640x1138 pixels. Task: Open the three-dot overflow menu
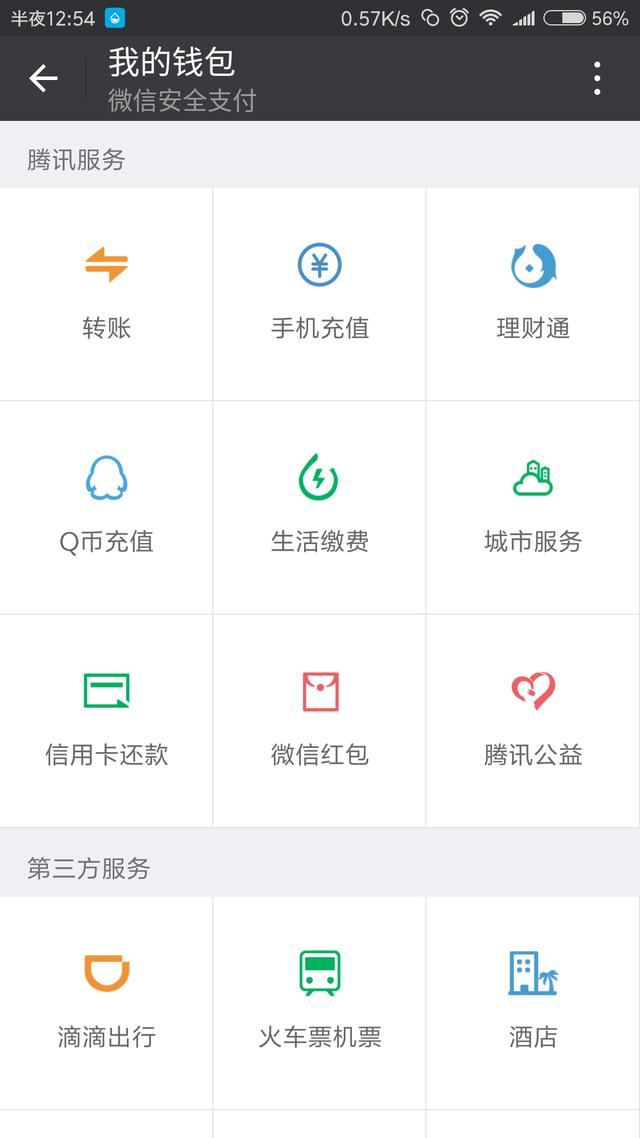(x=597, y=78)
